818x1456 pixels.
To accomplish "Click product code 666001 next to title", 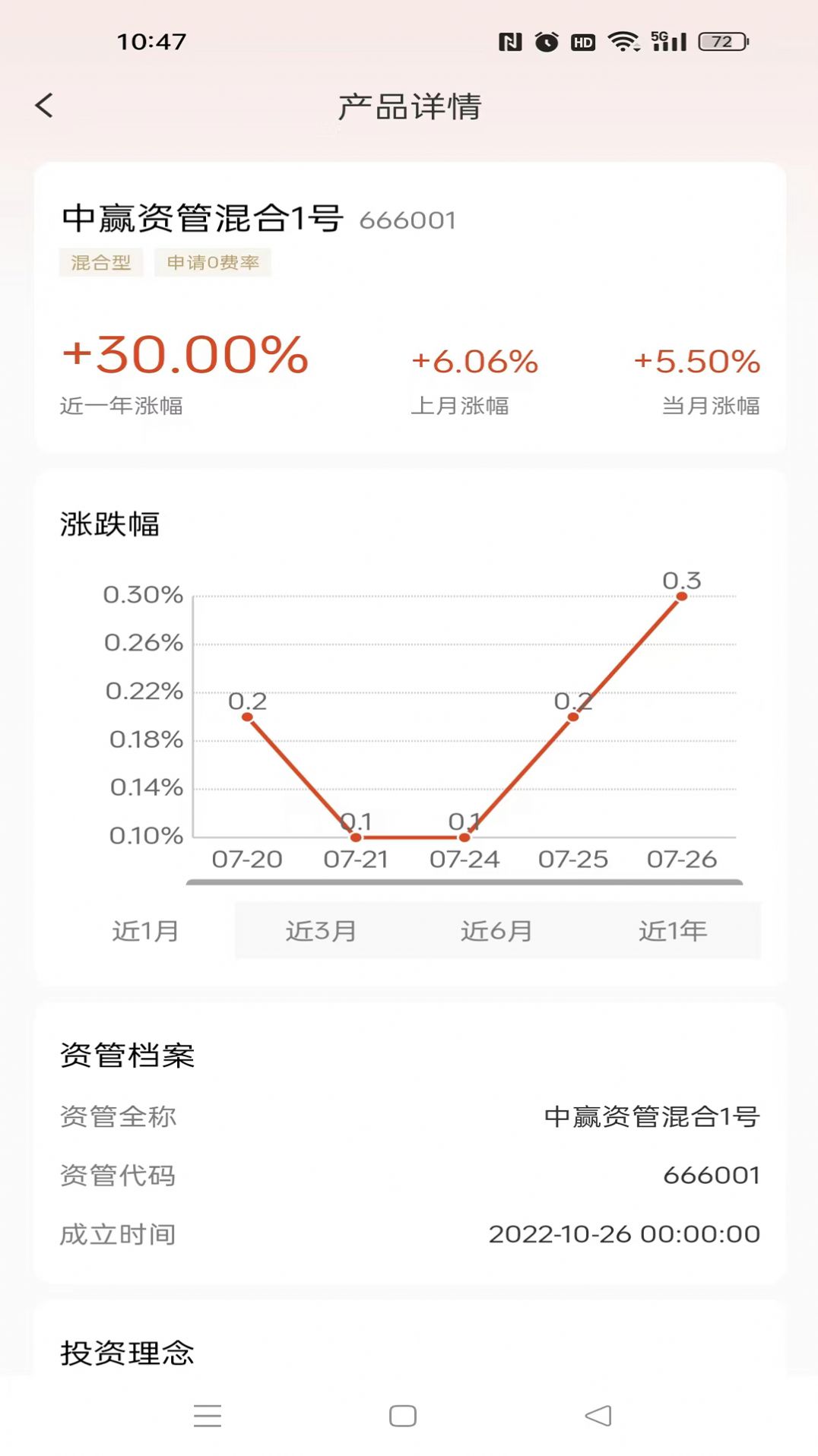I will pyautogui.click(x=407, y=220).
